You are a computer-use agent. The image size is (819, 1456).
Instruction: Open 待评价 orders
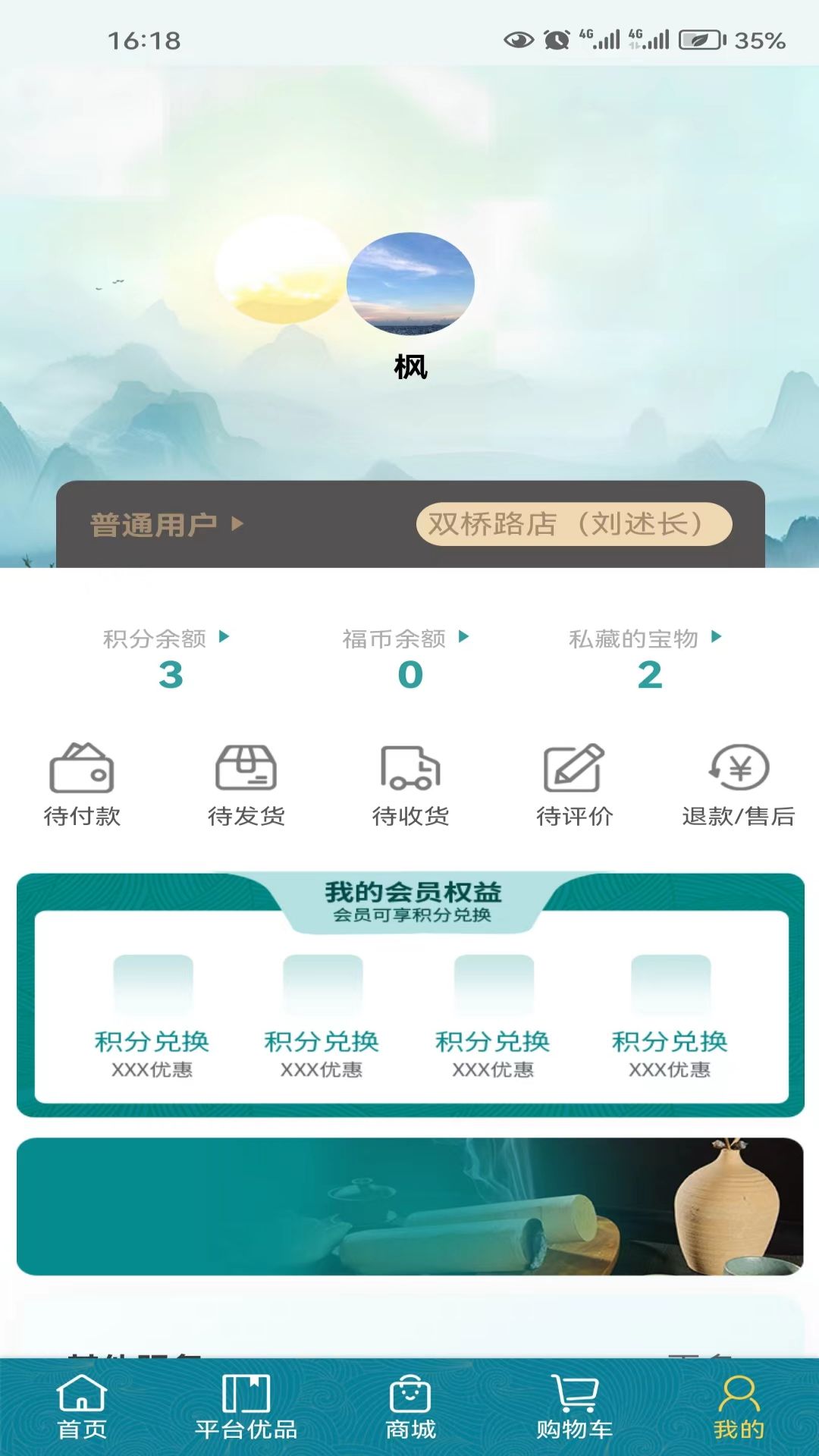click(x=574, y=785)
